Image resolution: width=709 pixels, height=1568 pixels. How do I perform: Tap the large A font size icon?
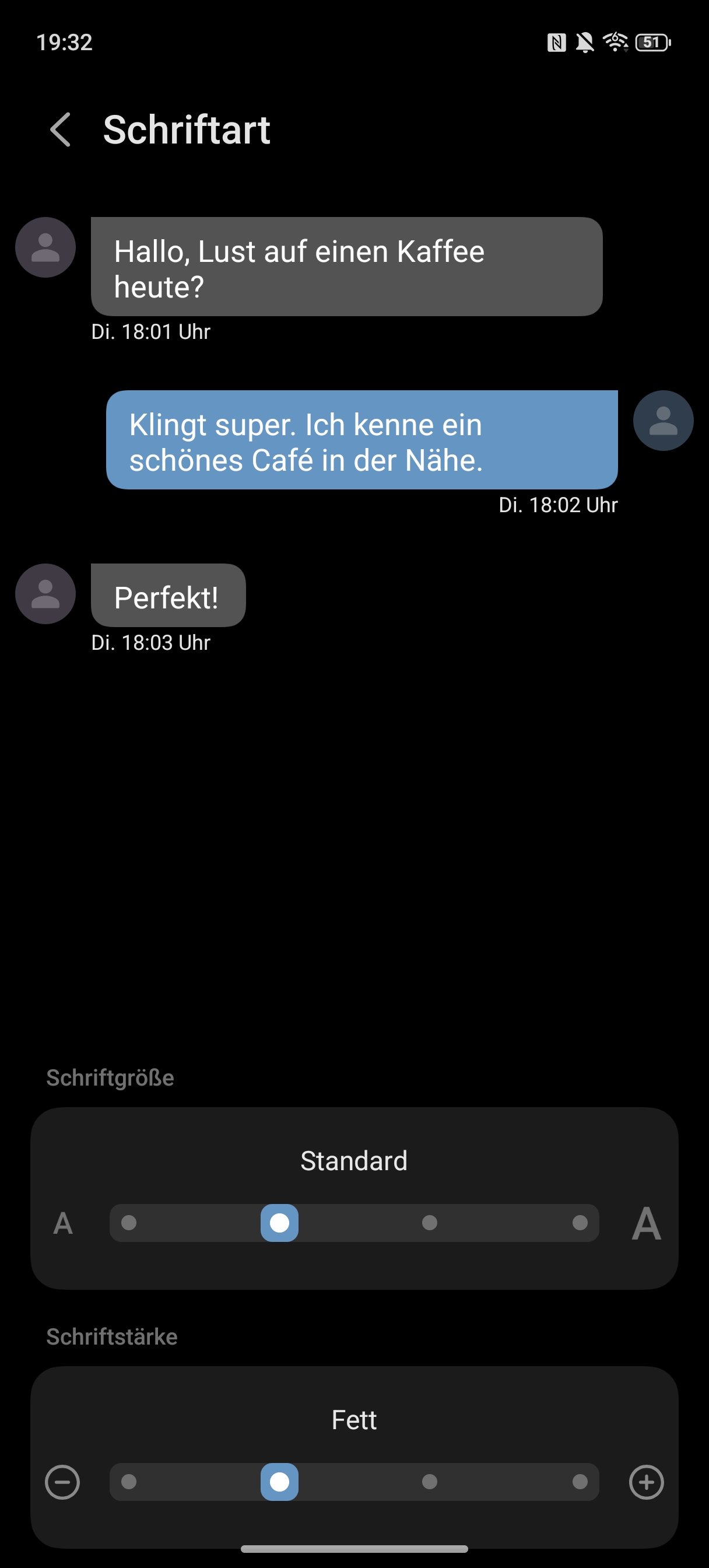click(645, 1223)
